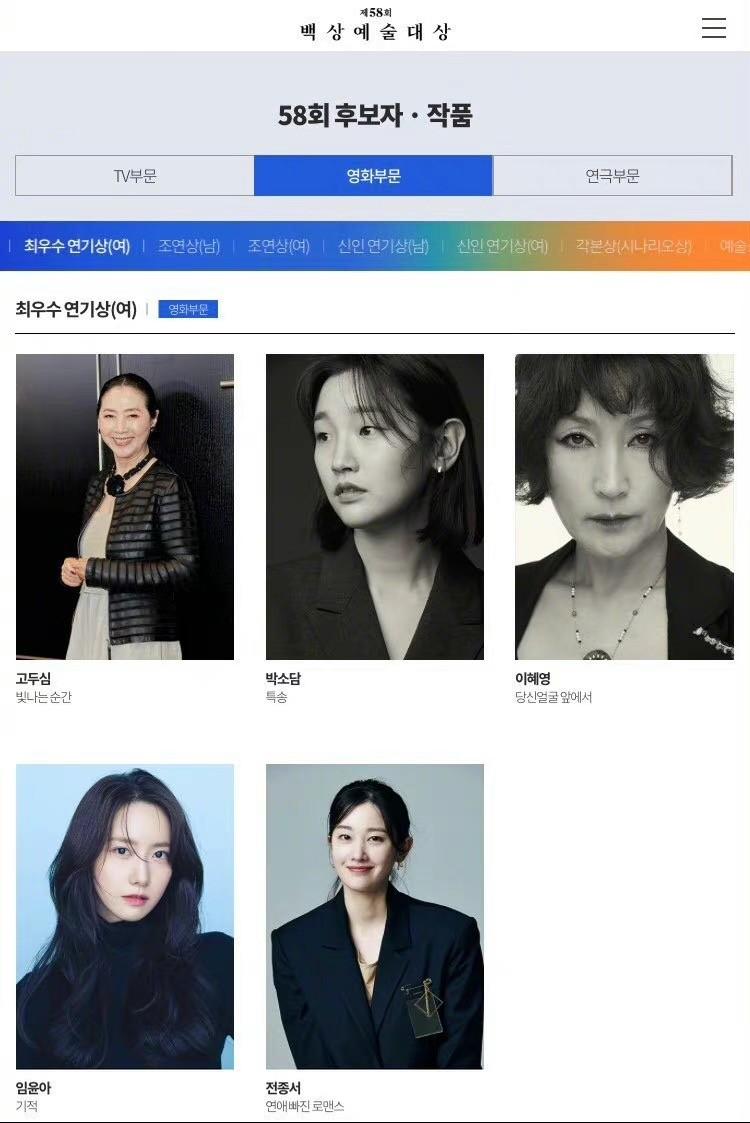View nominee 전종서 details
Viewport: 750px width, 1123px height.
click(x=374, y=916)
